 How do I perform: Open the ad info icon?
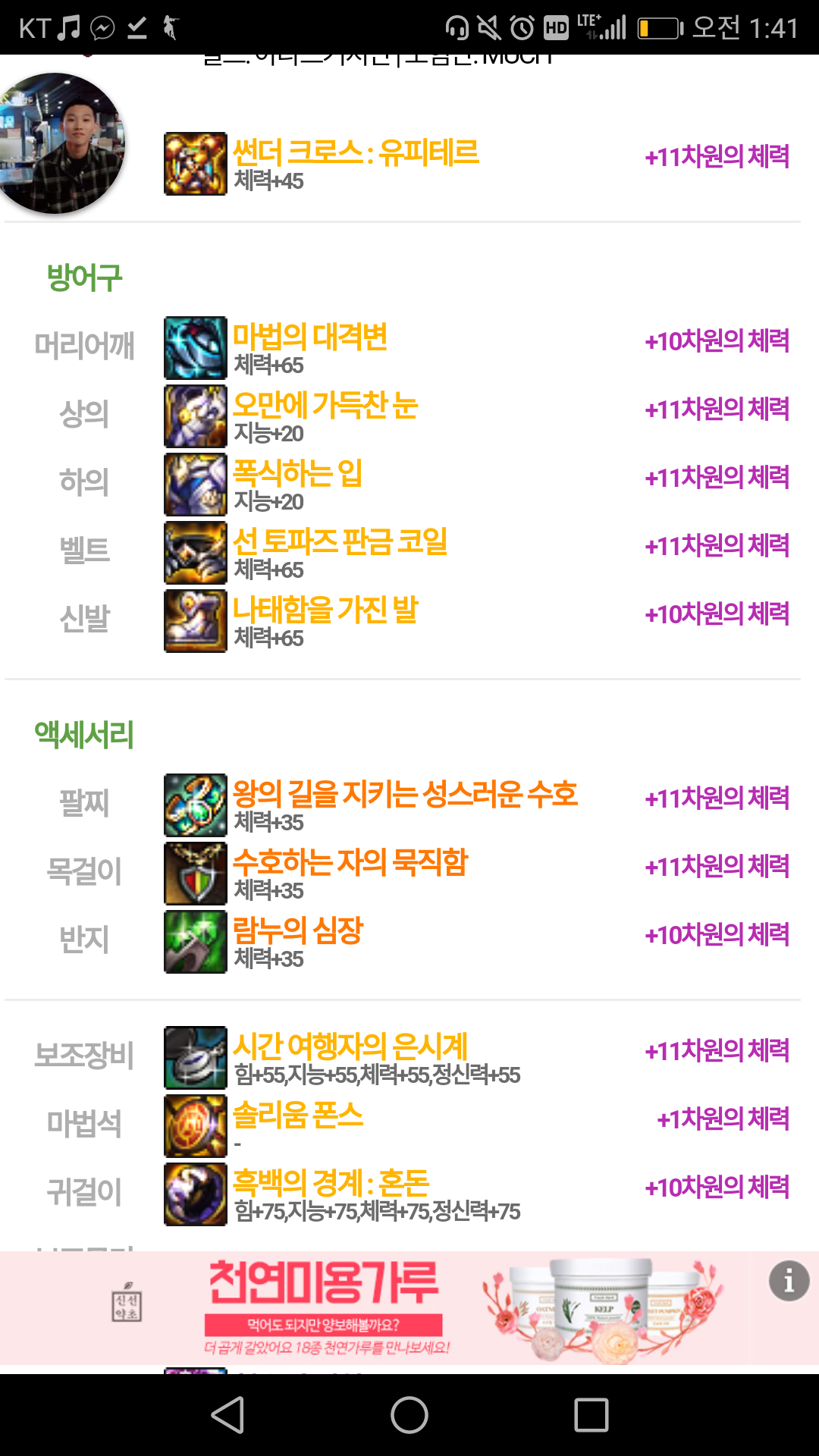pos(789,1282)
